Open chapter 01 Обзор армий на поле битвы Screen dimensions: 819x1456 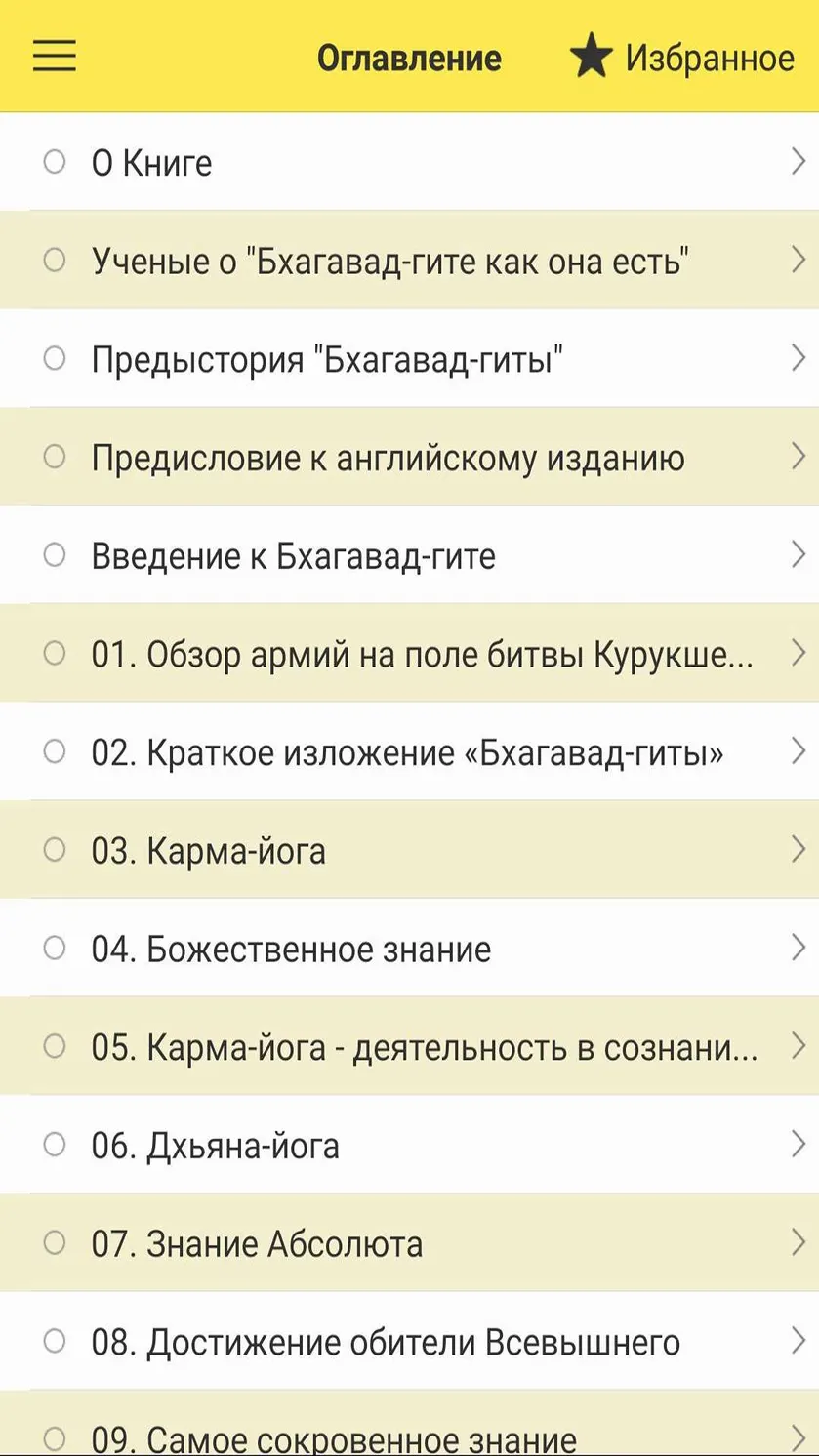point(409,654)
